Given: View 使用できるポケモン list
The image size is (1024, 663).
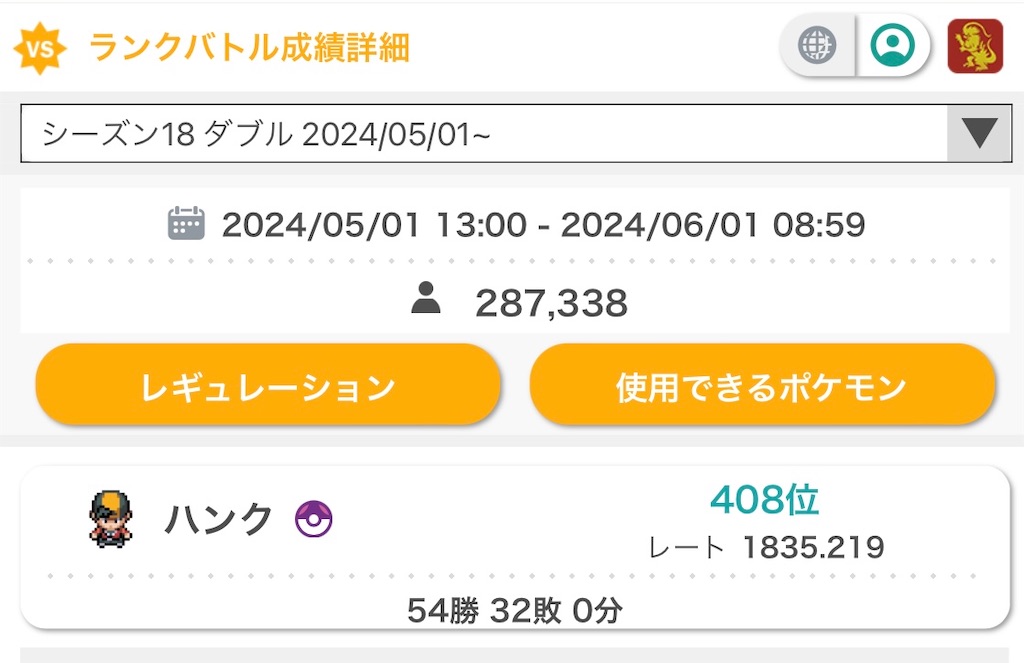Looking at the screenshot, I should [x=762, y=386].
